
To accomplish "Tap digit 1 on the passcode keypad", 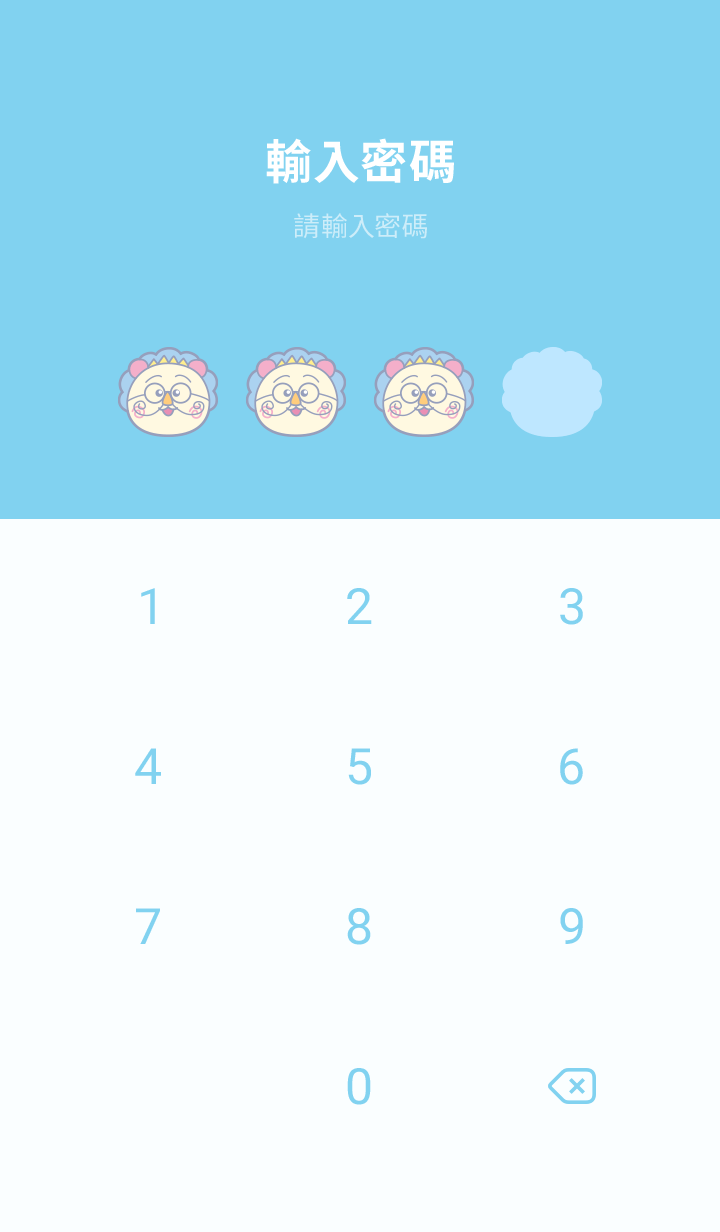I will click(149, 607).
